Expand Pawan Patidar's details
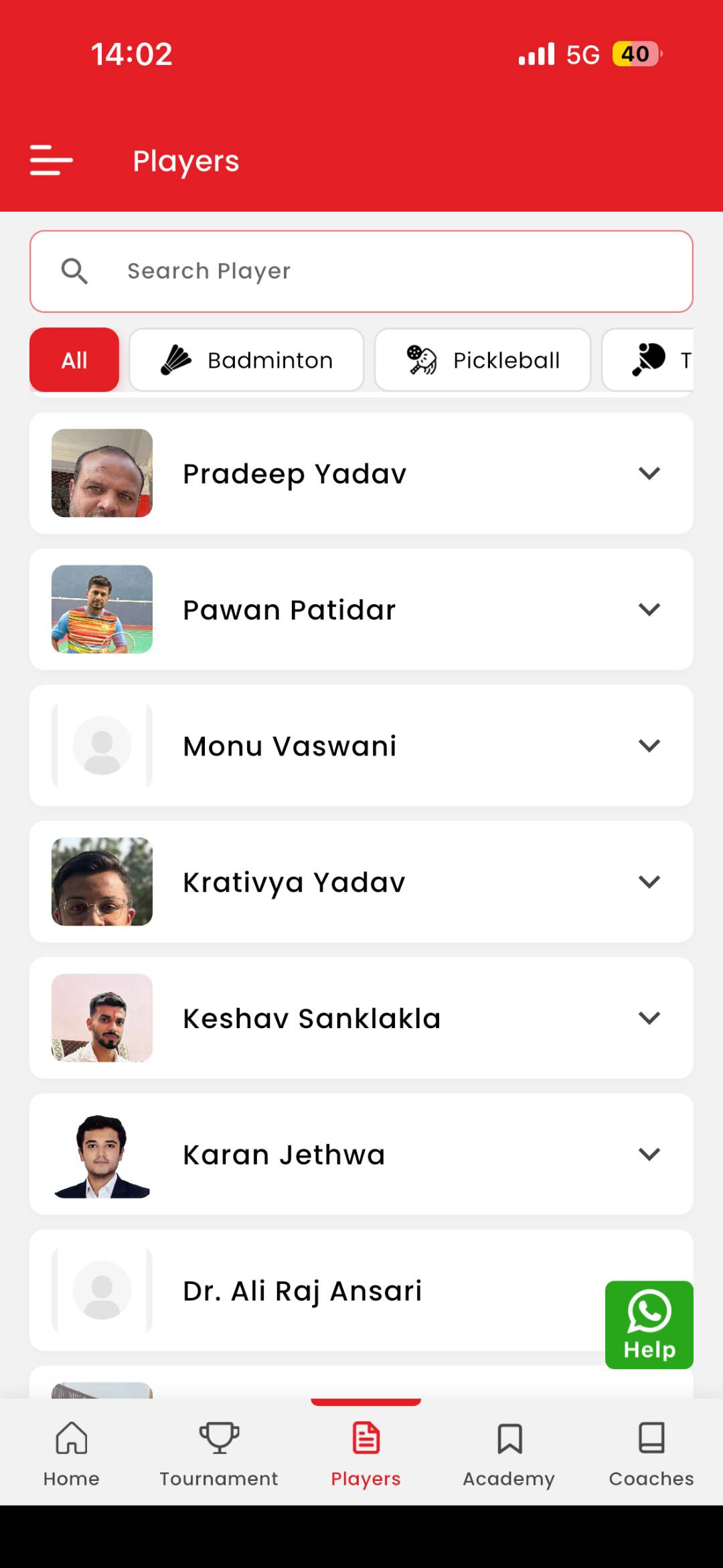 [x=649, y=610]
